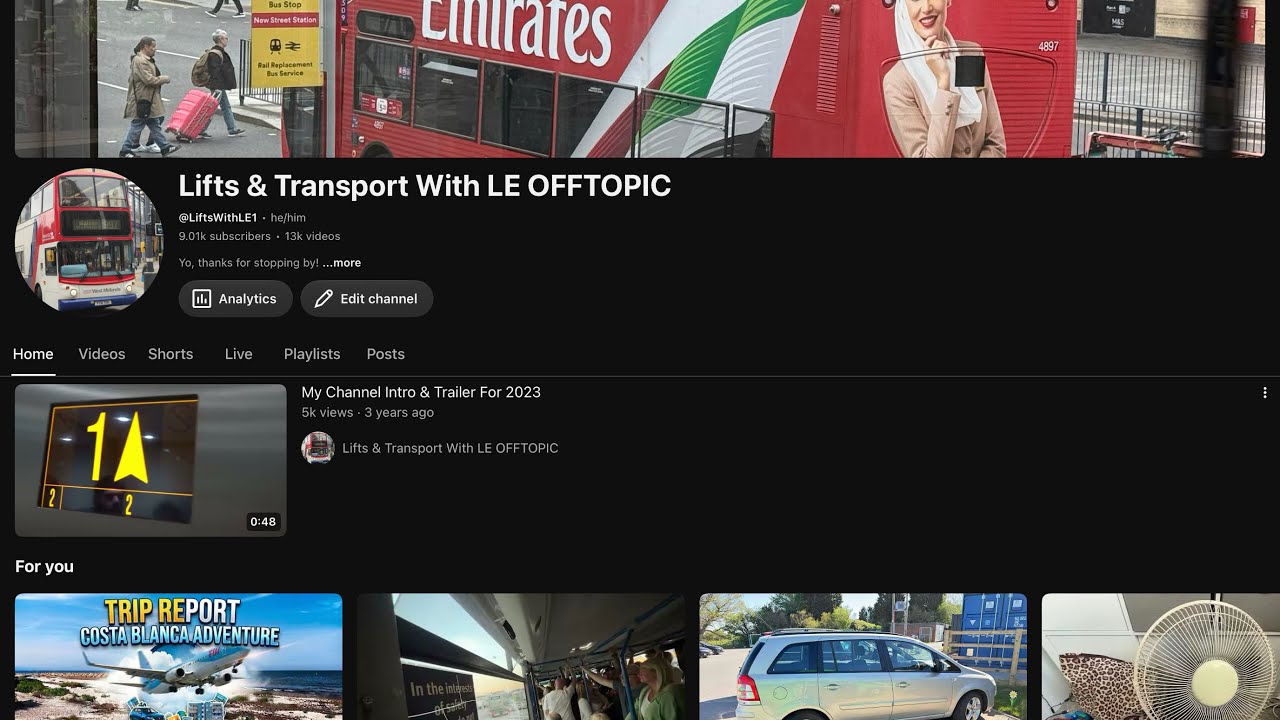The width and height of the screenshot is (1280, 720).
Task: Open the Live tab
Action: point(239,354)
